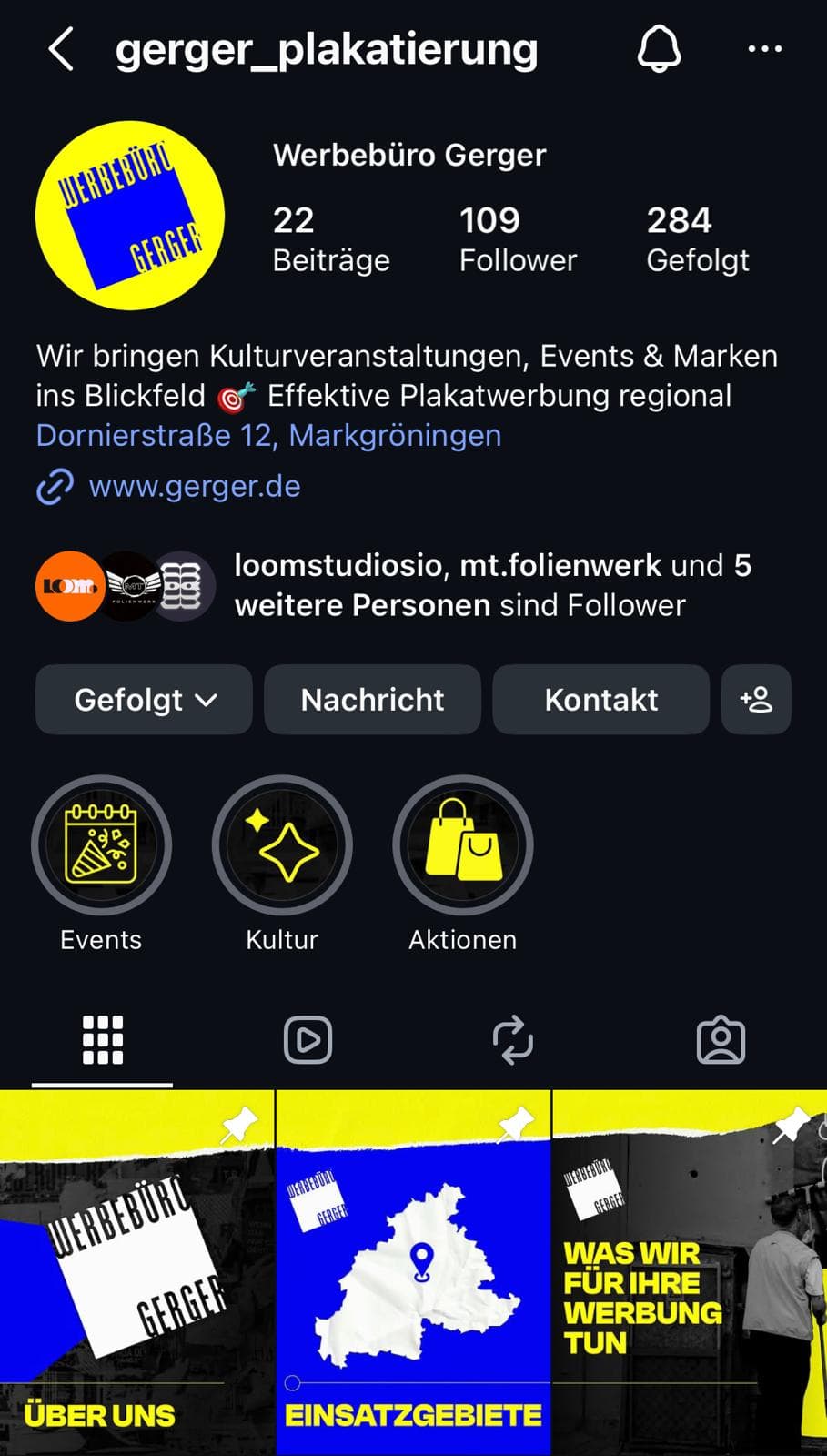Open the Reels tab icon
The height and width of the screenshot is (1456, 827).
coord(308,1038)
